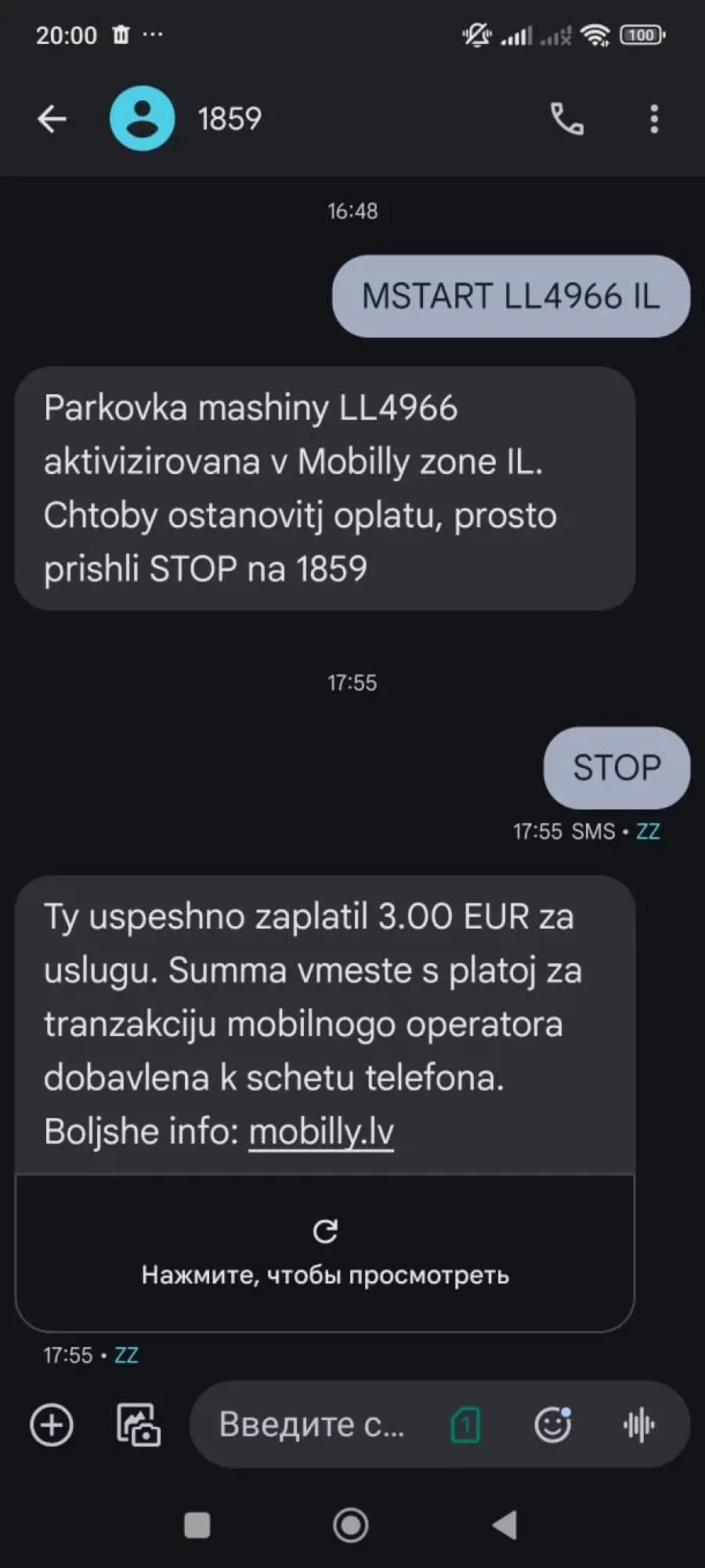Screen dimensions: 705x1568
Task: Go back to the conversation list
Action: (x=52, y=119)
